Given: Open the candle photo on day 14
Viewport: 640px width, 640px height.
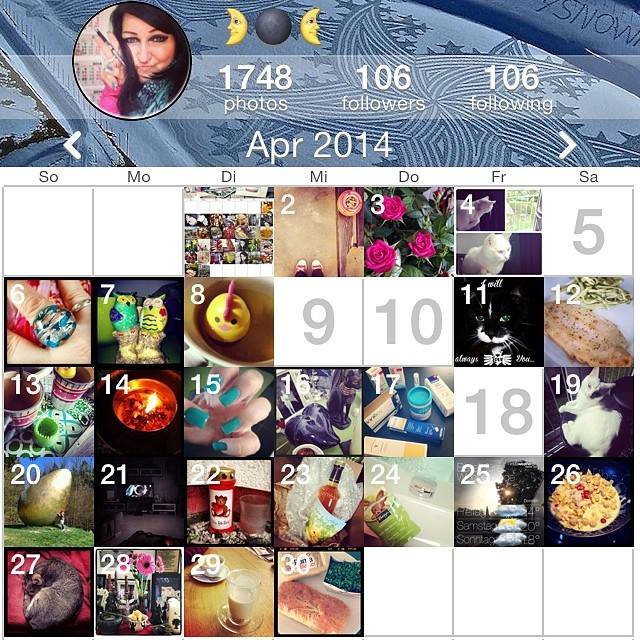Looking at the screenshot, I should coord(138,411).
